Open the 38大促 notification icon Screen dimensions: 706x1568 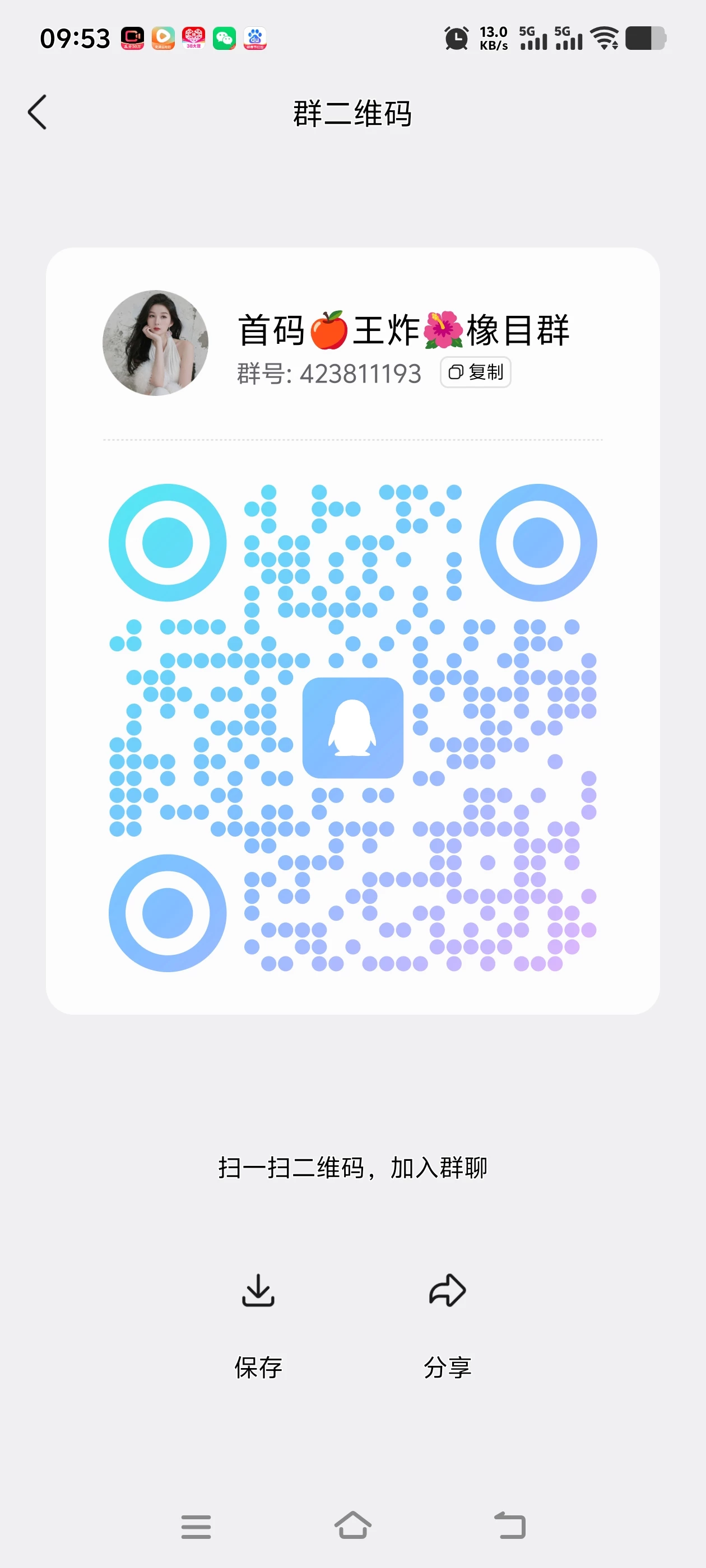[x=193, y=38]
